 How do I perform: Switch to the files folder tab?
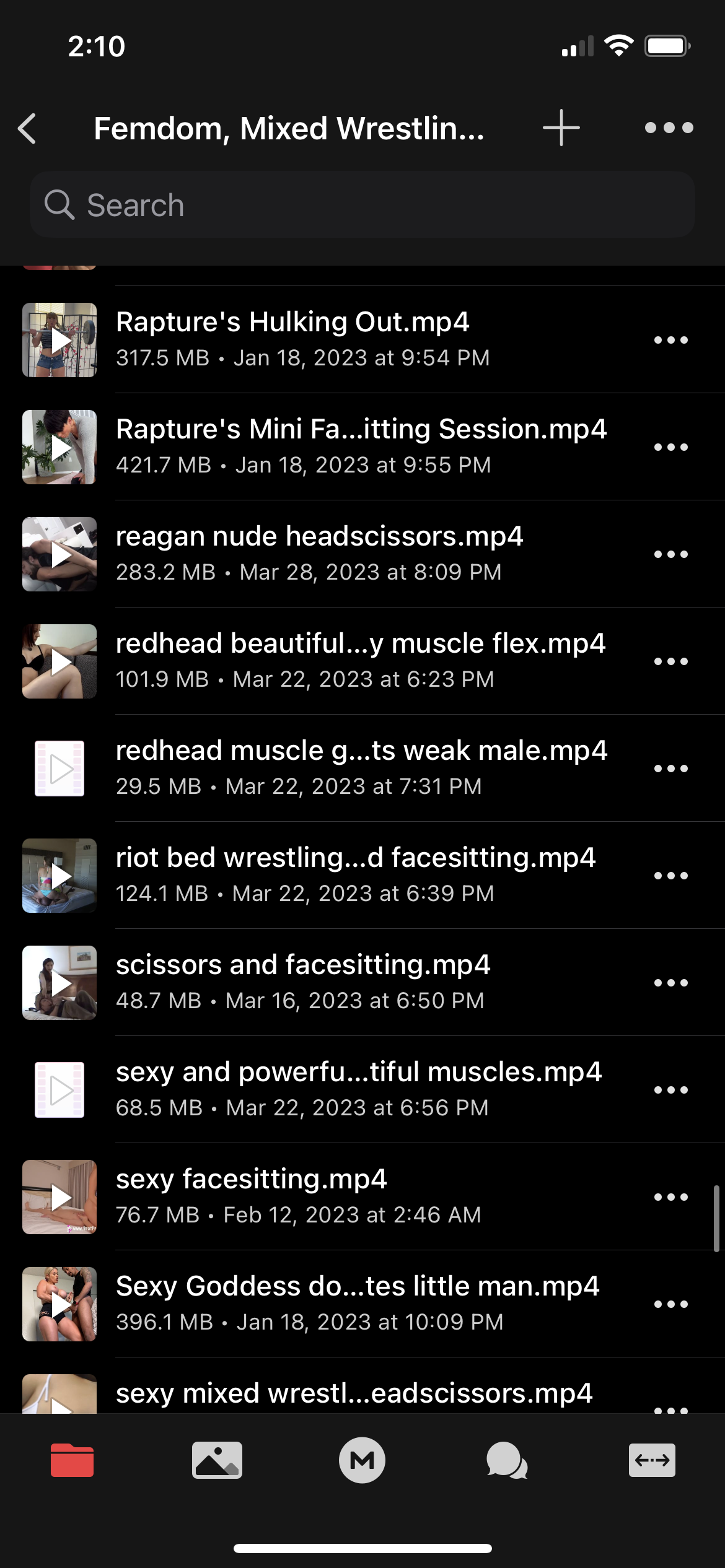(72, 1460)
